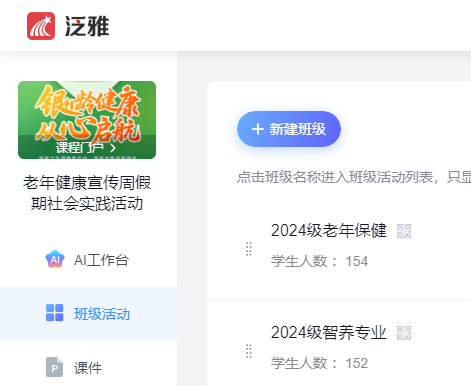Show QR code for 2024级智养专业

(404, 333)
